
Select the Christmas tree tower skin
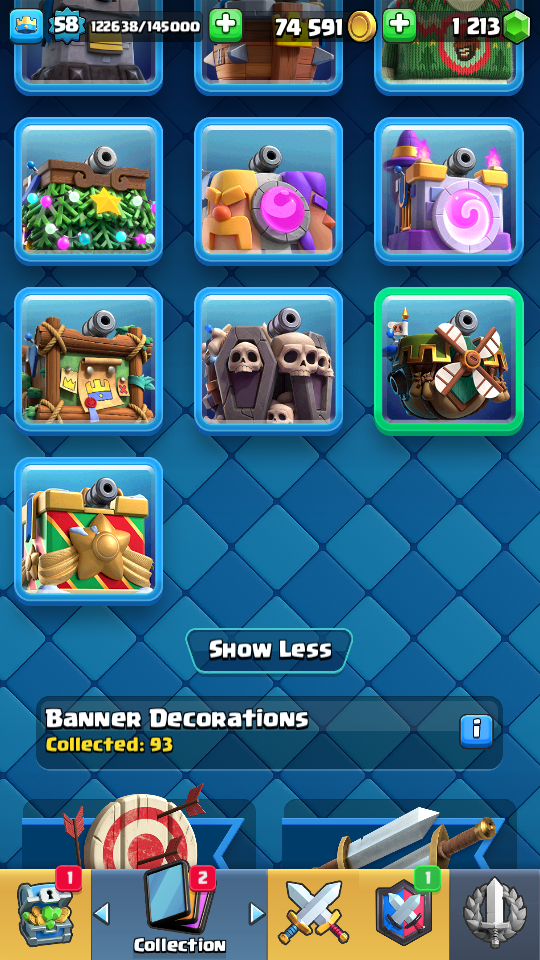tap(89, 191)
